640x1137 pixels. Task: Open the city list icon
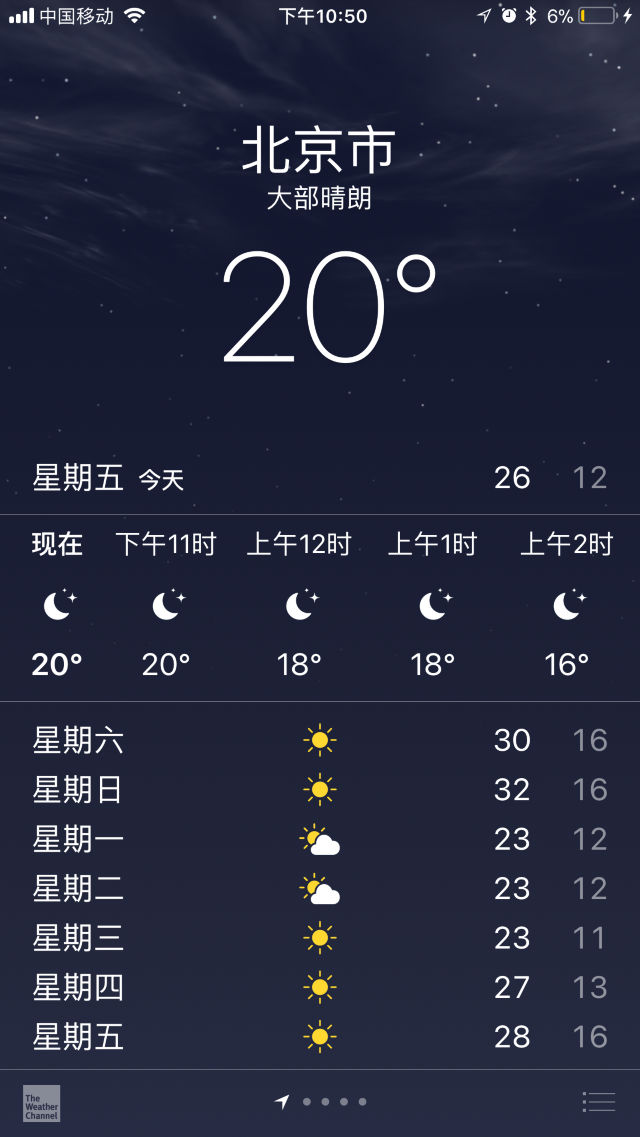[599, 1101]
